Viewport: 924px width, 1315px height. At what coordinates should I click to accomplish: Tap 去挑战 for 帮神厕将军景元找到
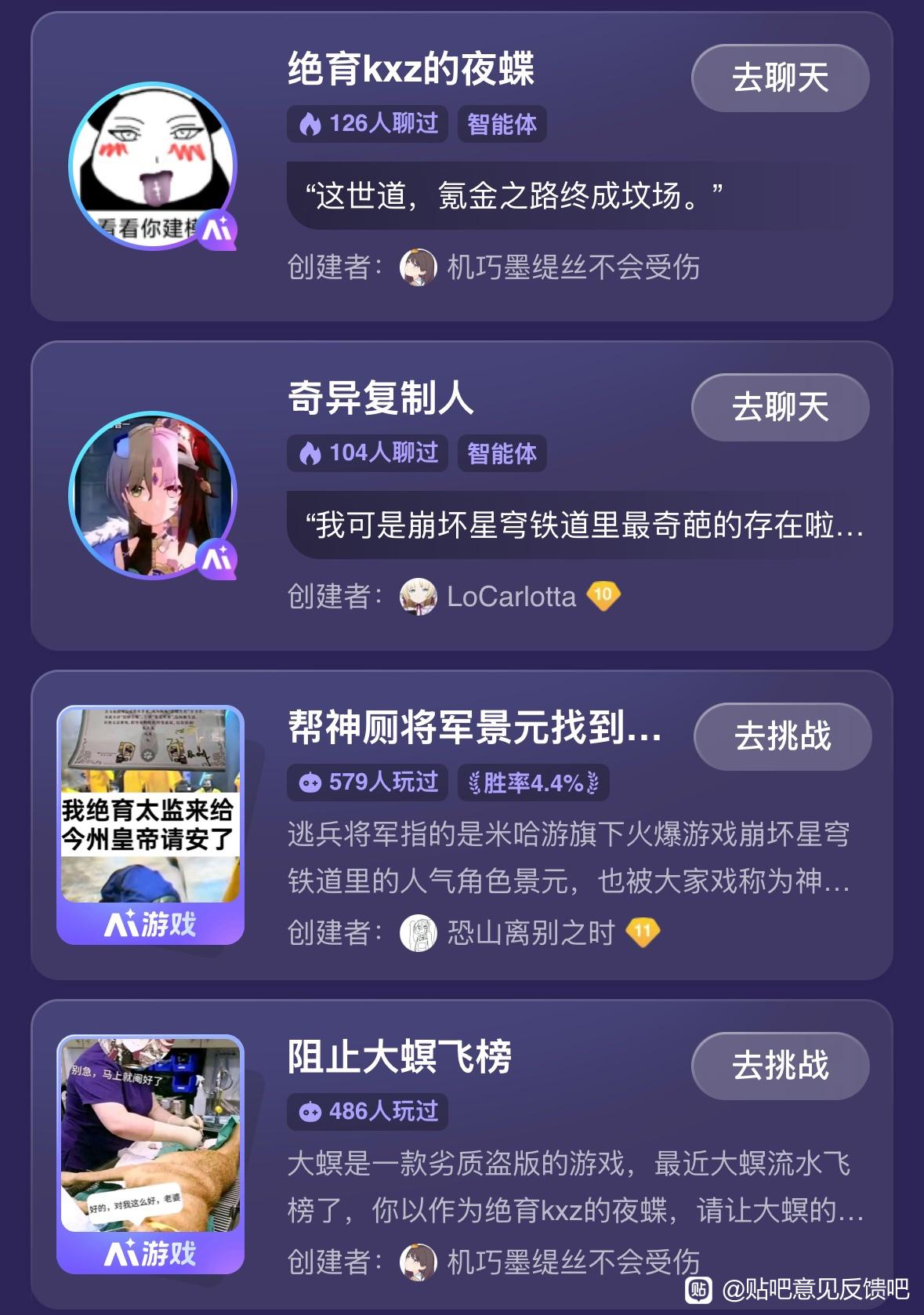[x=782, y=737]
